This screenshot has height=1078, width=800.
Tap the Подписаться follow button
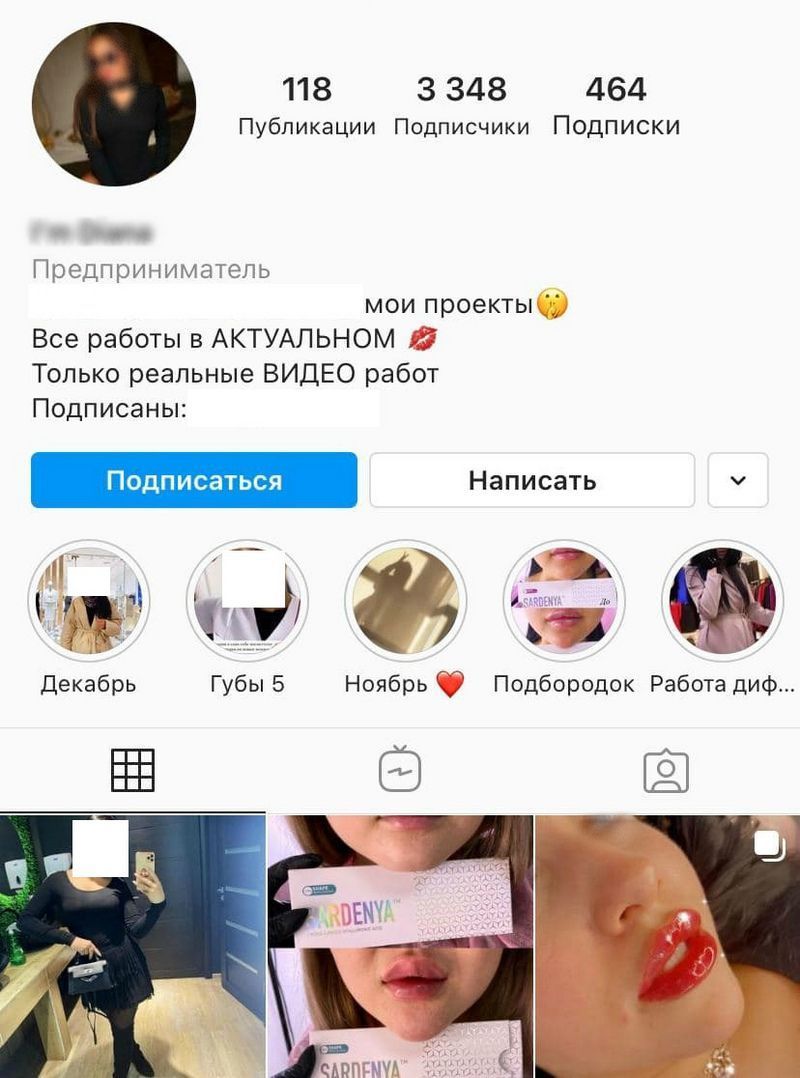(x=194, y=480)
